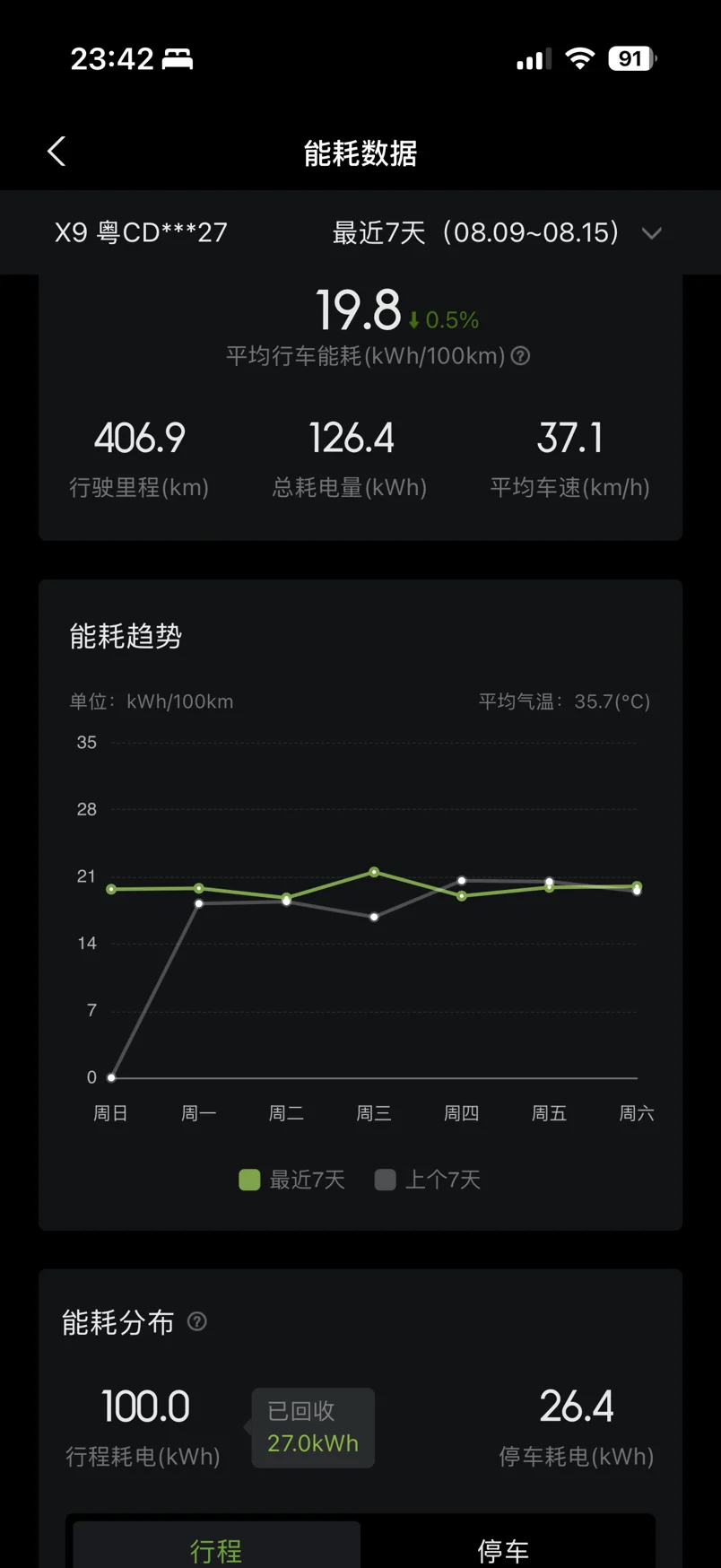The image size is (721, 1568).
Task: Toggle the 上个7天 legend series
Action: click(x=428, y=1180)
